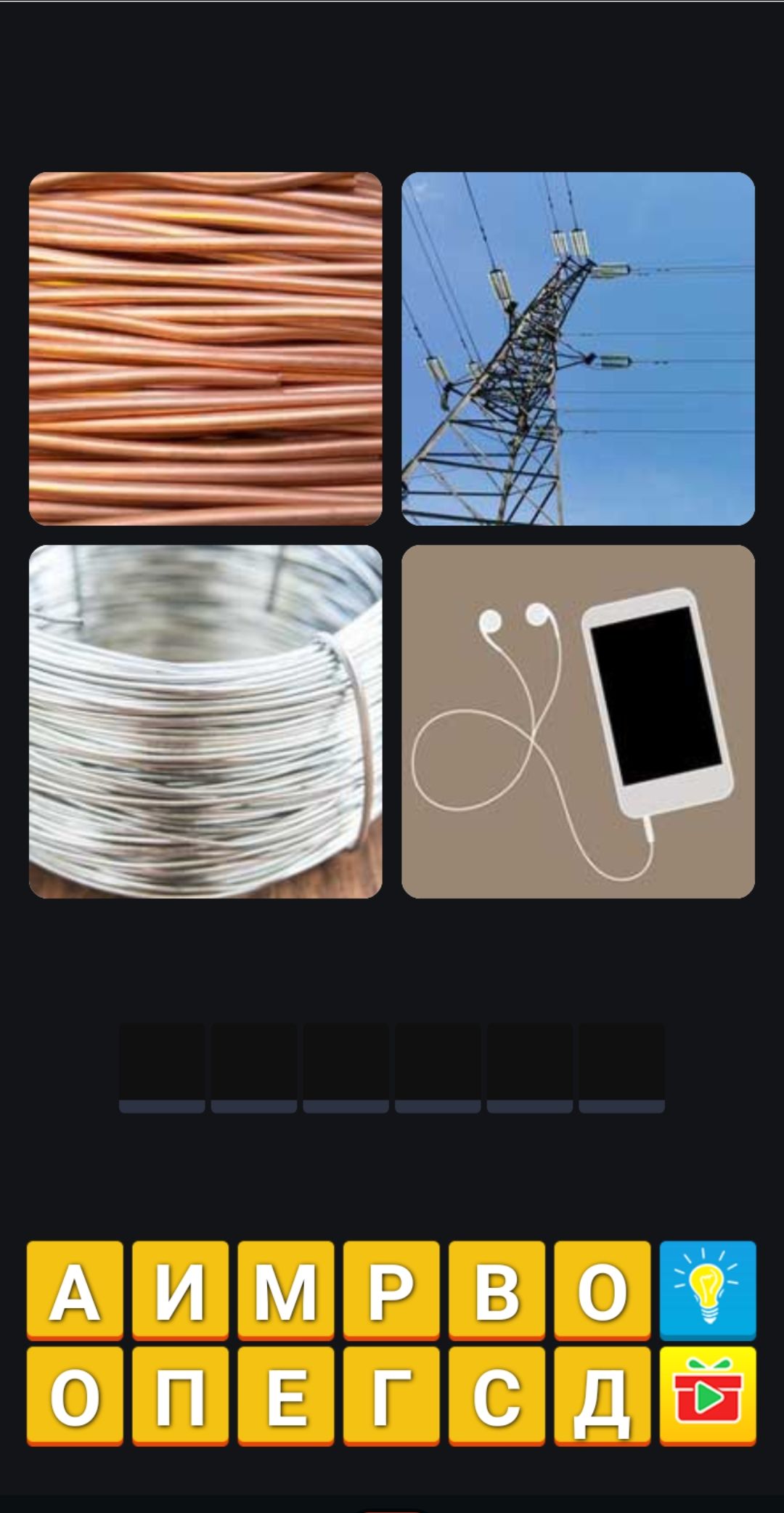
Task: Tap the letter С tile
Action: coord(497,1396)
